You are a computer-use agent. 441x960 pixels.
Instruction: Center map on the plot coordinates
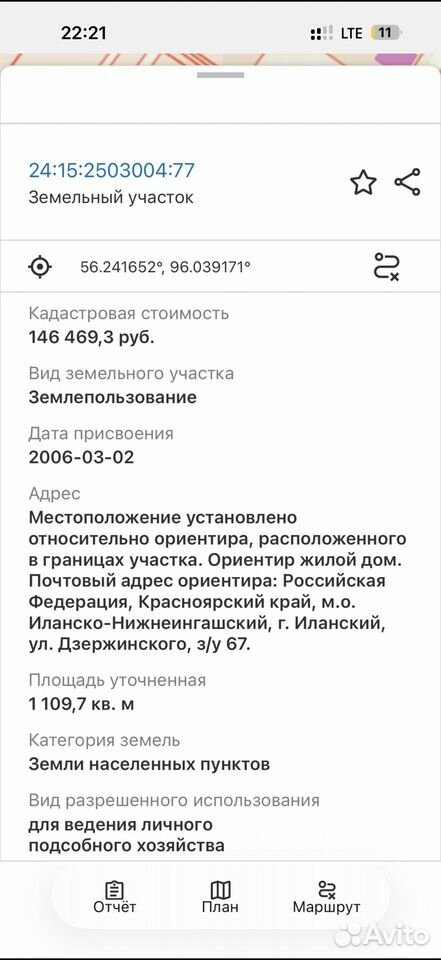click(x=40, y=267)
